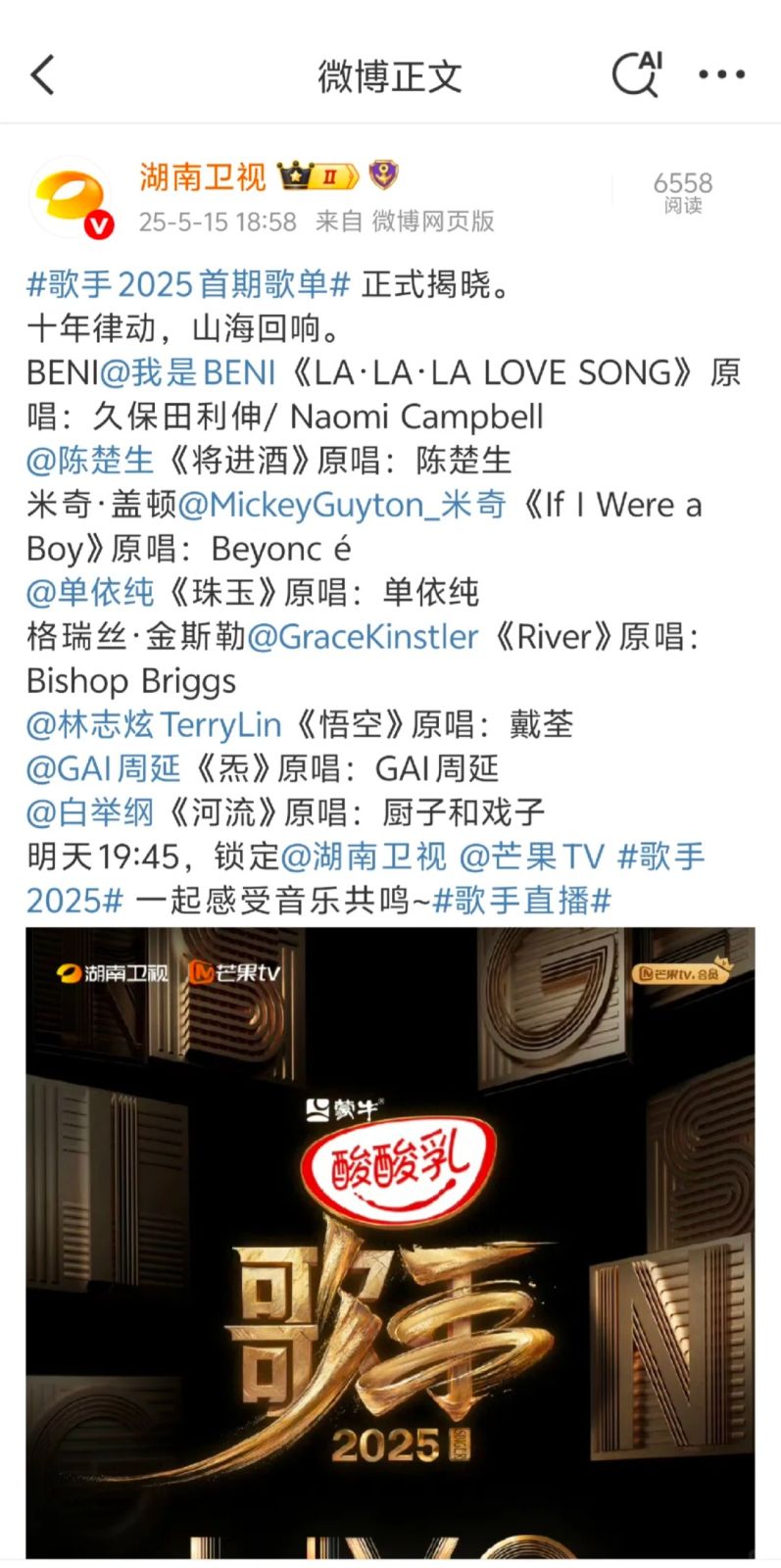Visit the @我是BENI mention

(188, 372)
